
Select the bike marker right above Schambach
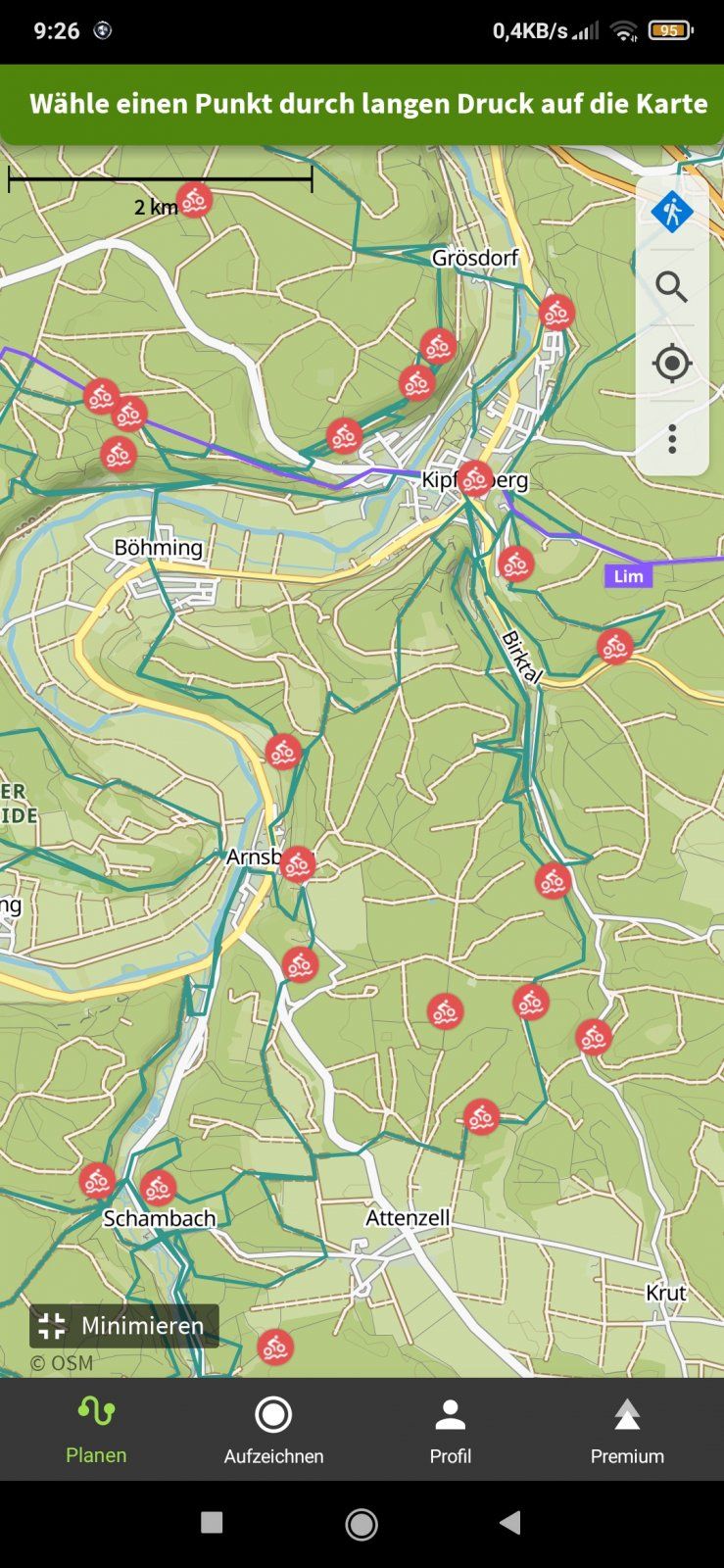158,1188
